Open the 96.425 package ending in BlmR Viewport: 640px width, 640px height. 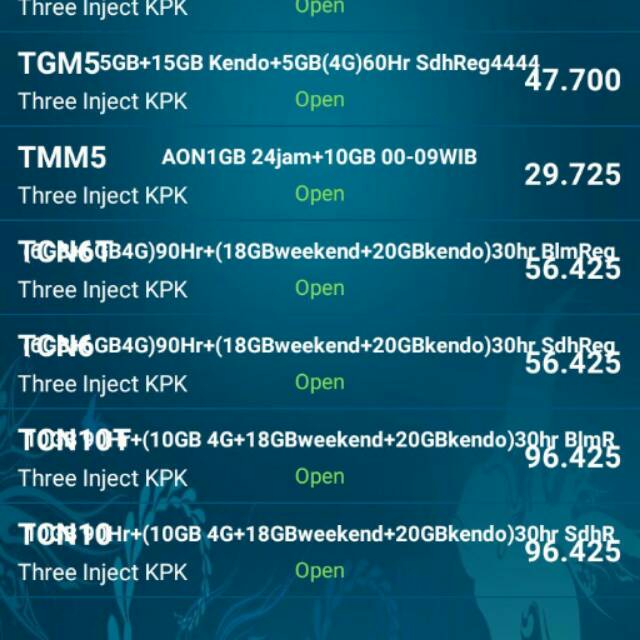320,456
